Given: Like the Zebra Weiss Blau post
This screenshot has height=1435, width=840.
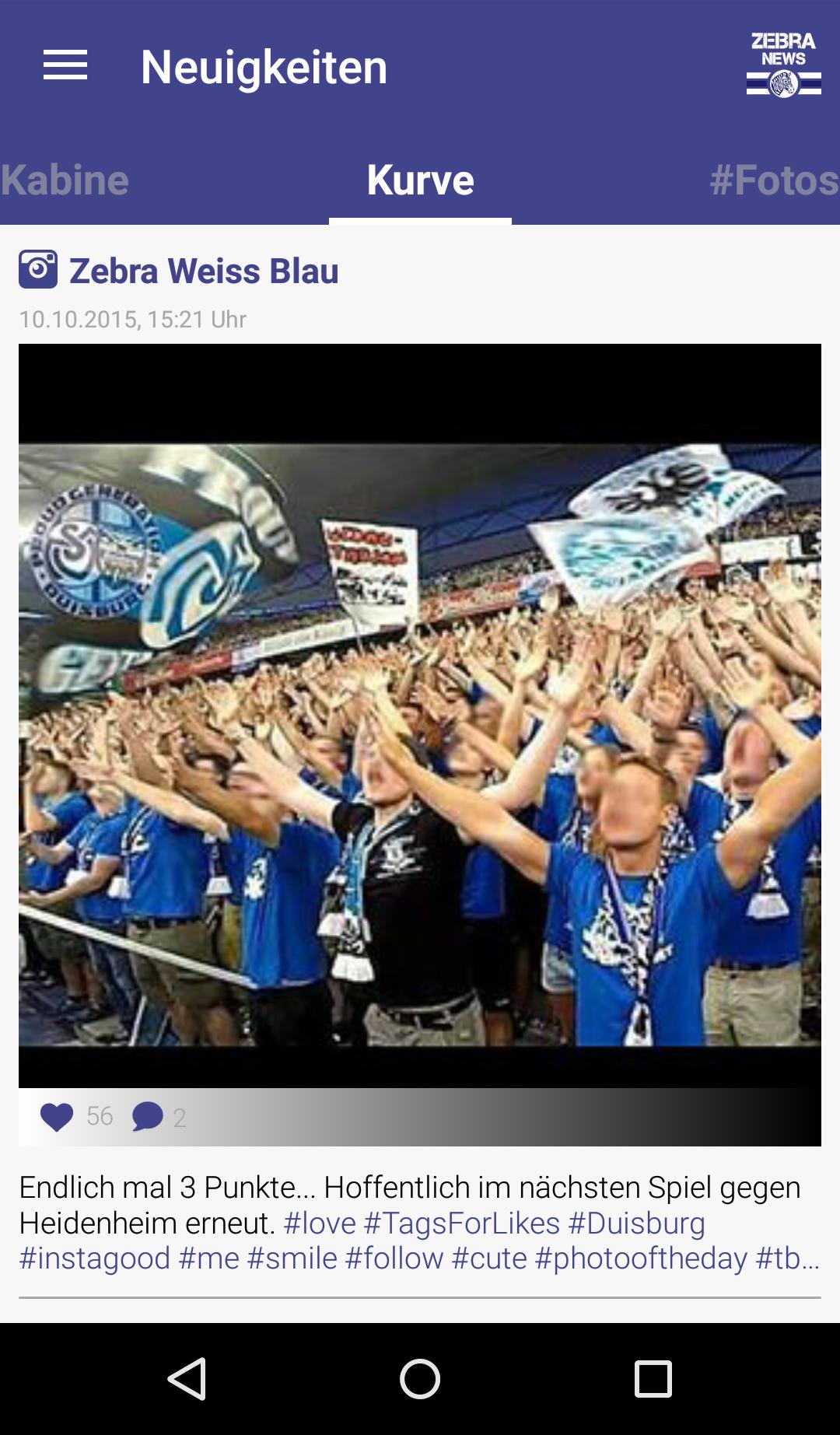Looking at the screenshot, I should tap(57, 1117).
